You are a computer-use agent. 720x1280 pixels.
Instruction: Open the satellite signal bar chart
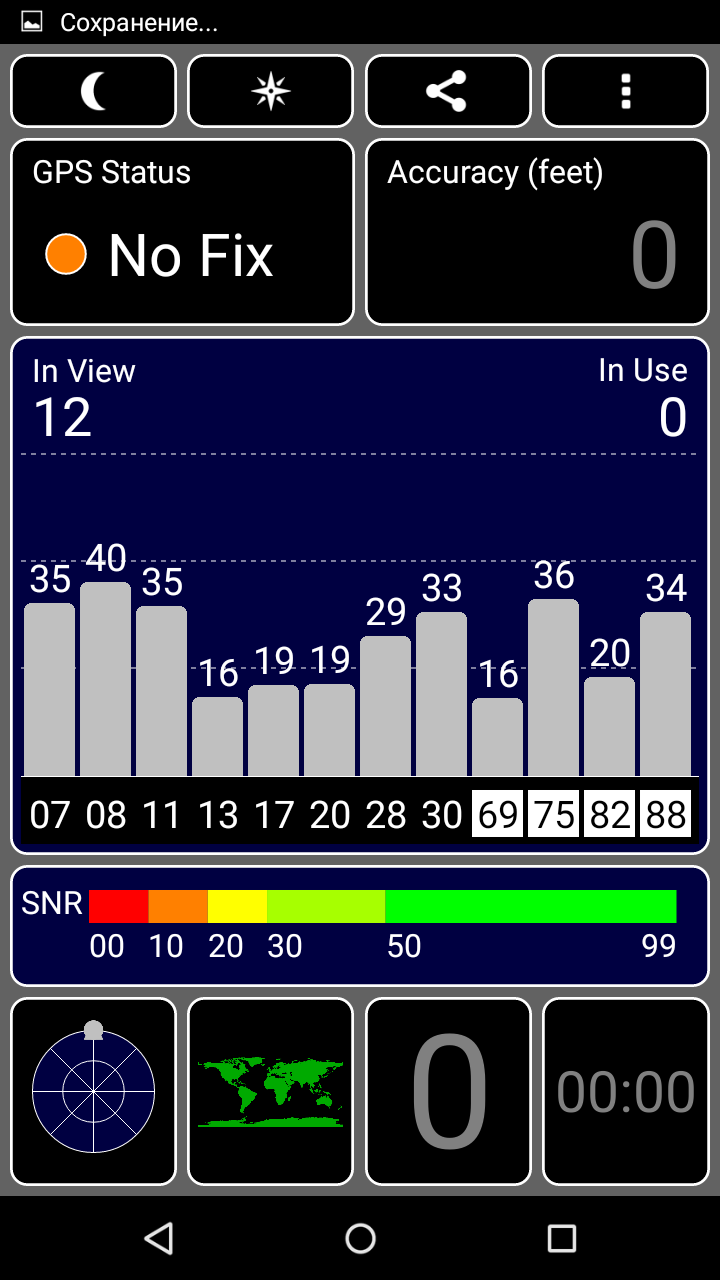(x=360, y=595)
